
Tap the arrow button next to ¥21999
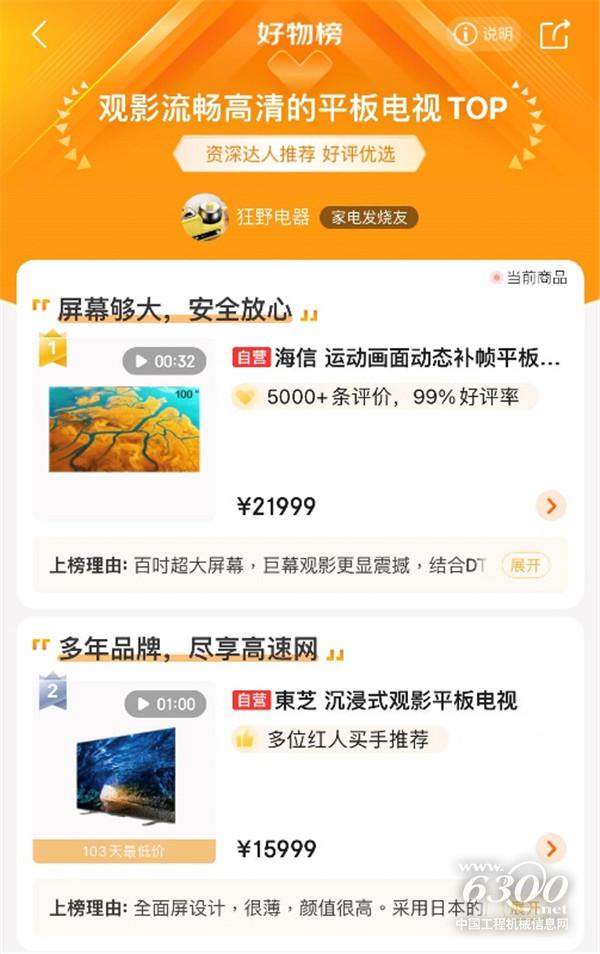pos(551,505)
